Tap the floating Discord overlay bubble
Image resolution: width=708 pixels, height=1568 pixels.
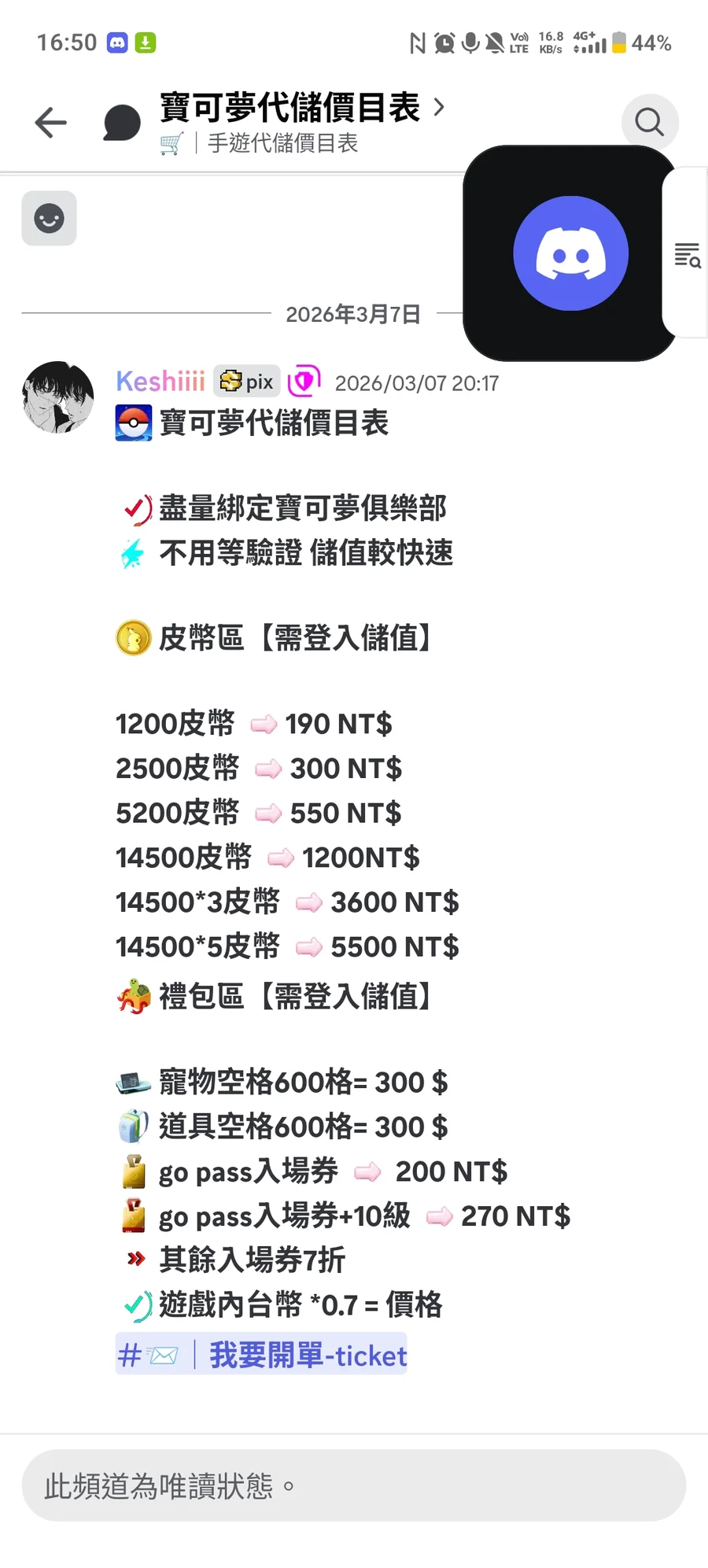click(570, 253)
